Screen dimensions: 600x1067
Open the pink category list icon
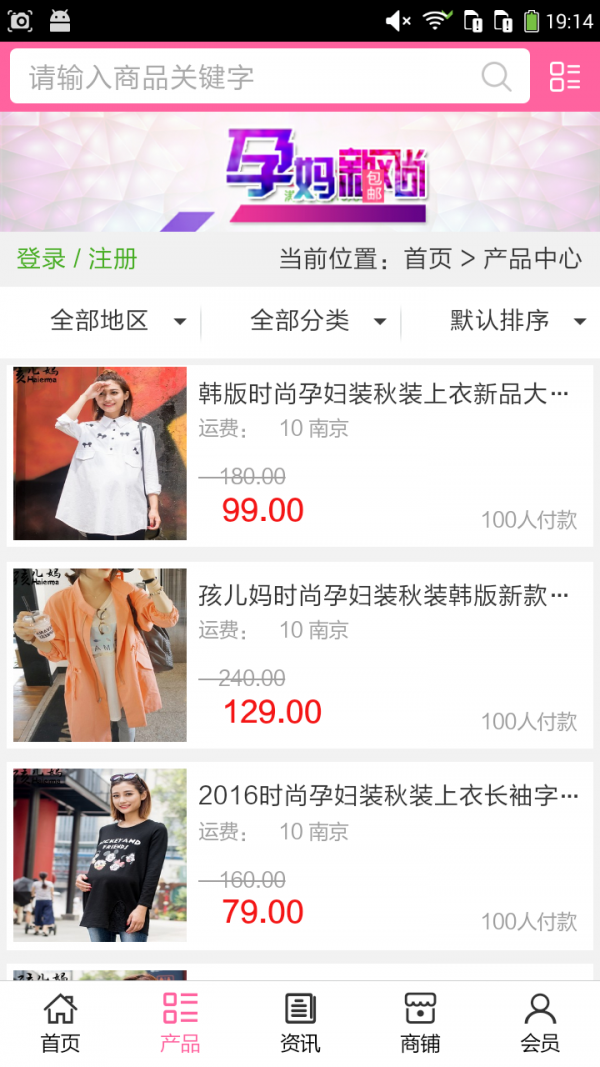click(x=565, y=77)
